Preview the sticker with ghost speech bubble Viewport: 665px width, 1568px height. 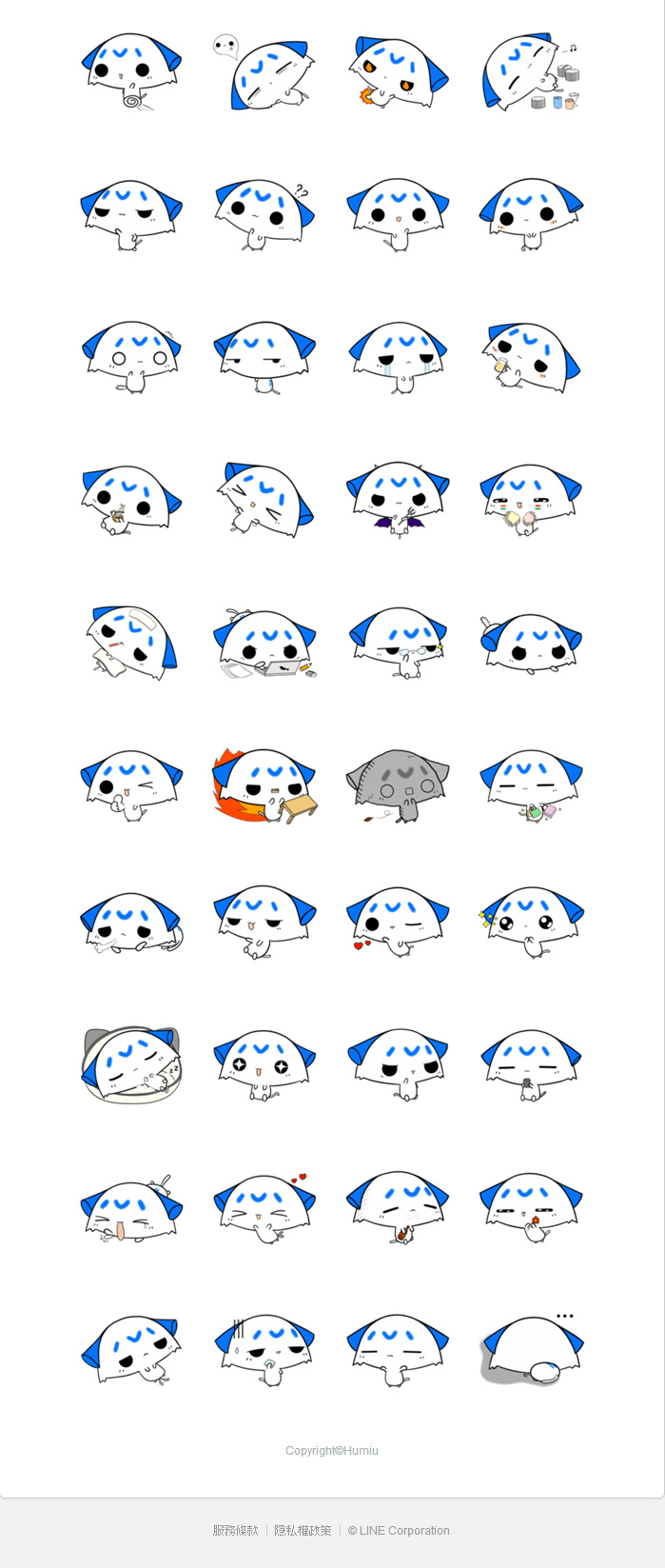(x=264, y=72)
